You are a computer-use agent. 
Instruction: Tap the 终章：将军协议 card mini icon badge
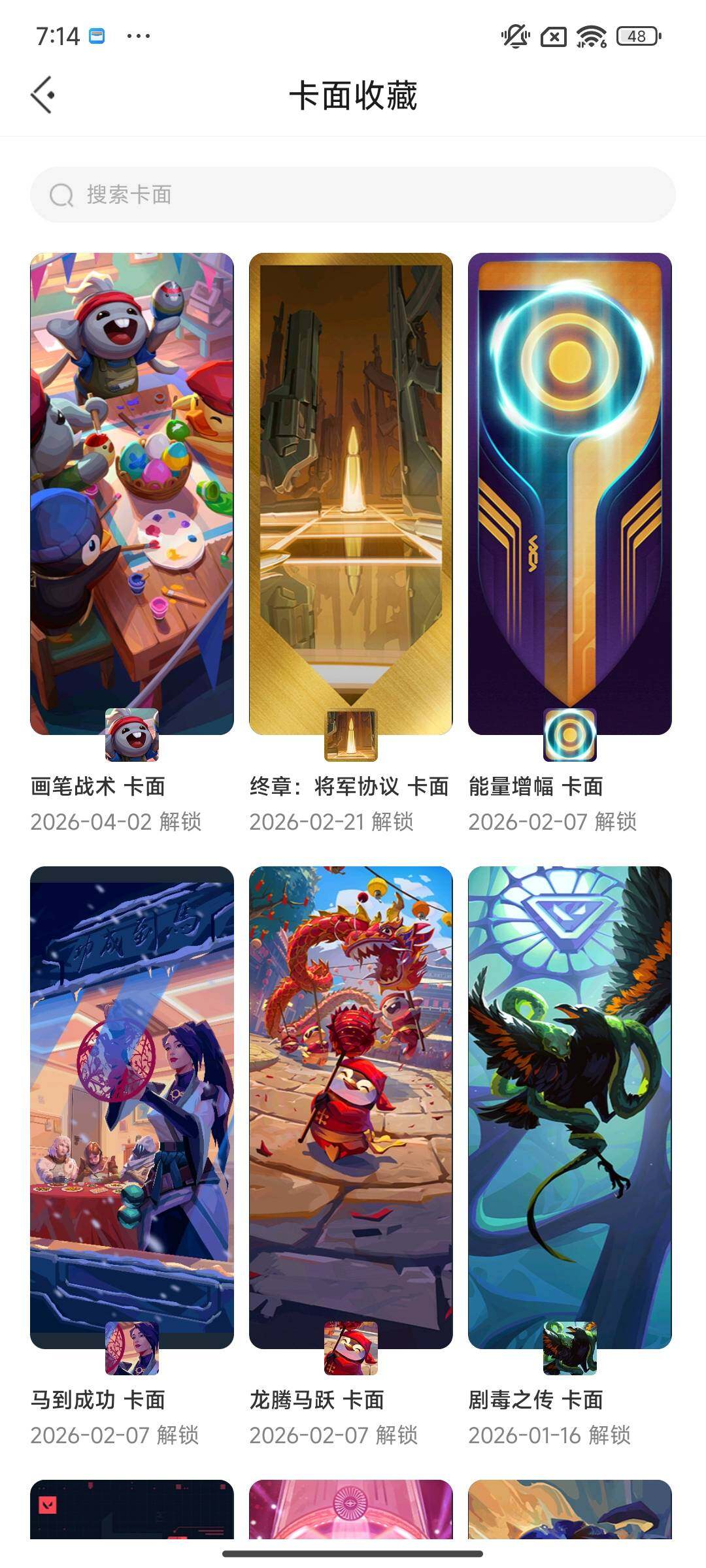click(351, 733)
